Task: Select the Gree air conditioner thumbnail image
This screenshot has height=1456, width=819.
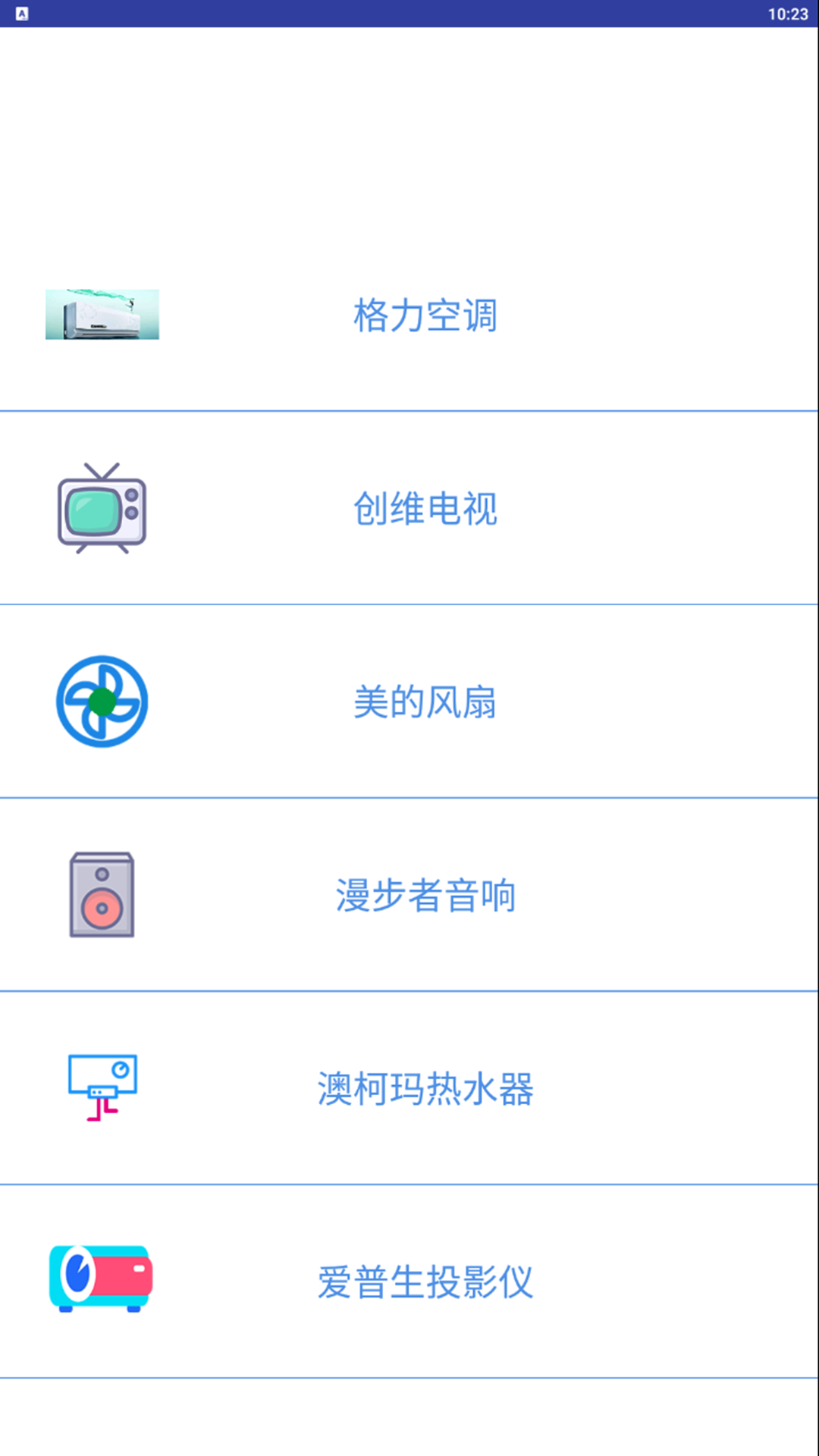Action: [x=102, y=315]
